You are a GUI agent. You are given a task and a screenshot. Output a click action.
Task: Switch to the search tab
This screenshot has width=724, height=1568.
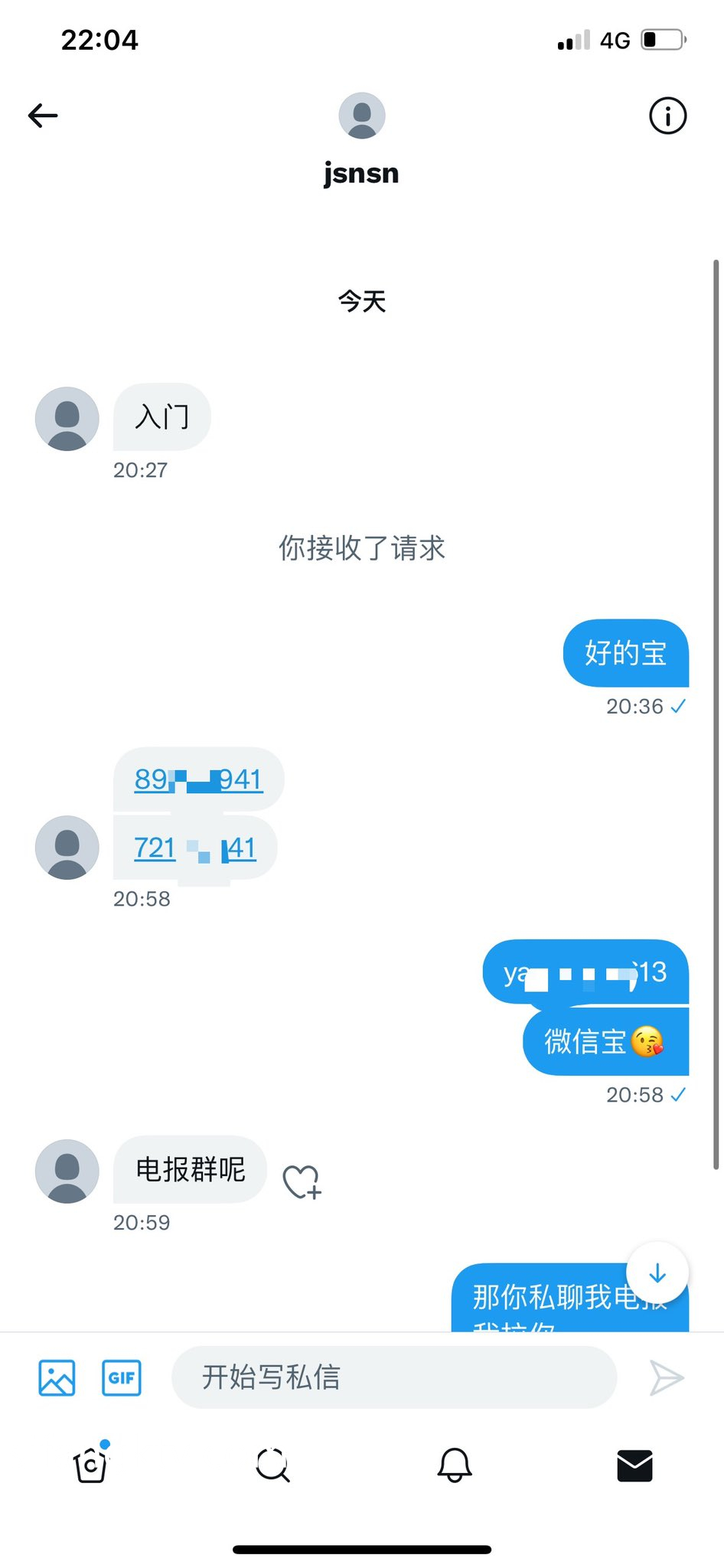(272, 1465)
